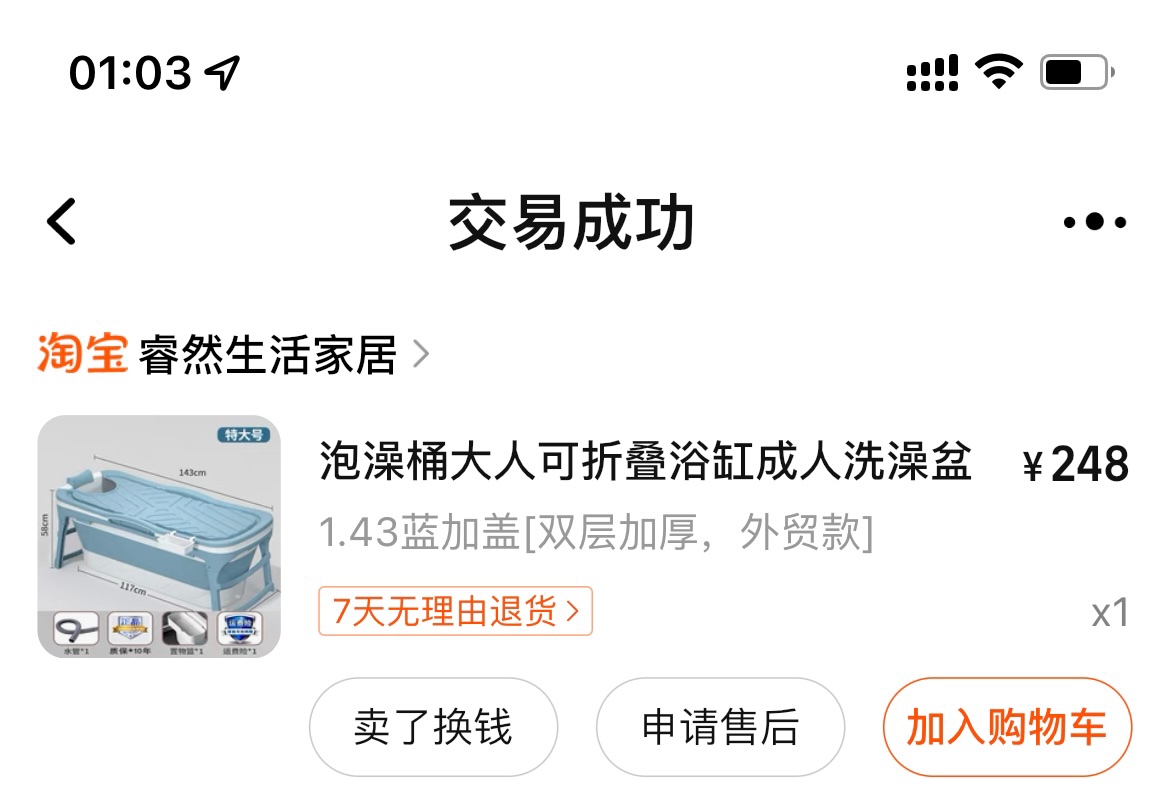Screen dimensions: 1169x792
Task: Open the three-dot overflow menu
Action: pyautogui.click(x=1094, y=222)
